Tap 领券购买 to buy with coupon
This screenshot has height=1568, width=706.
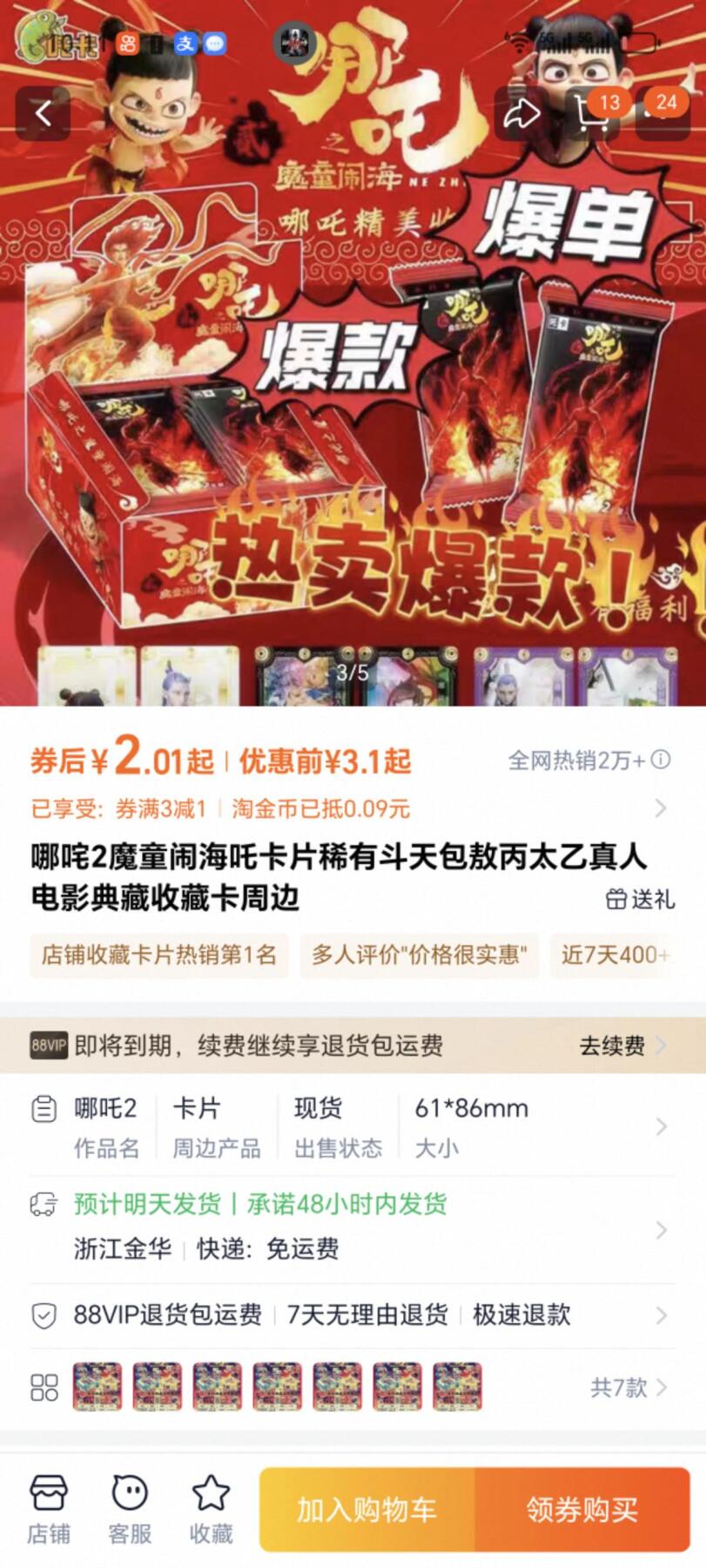[582, 1510]
